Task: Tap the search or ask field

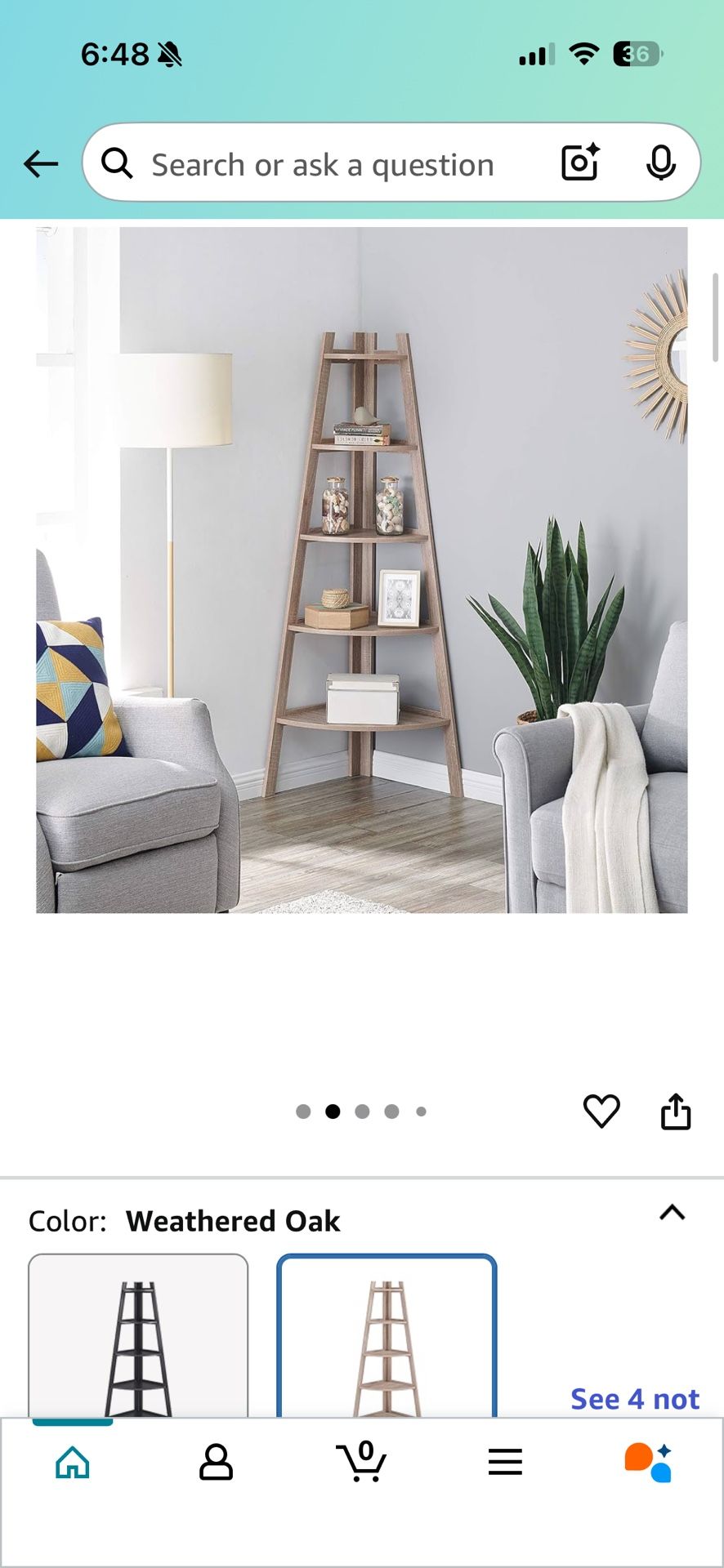Action: (323, 165)
